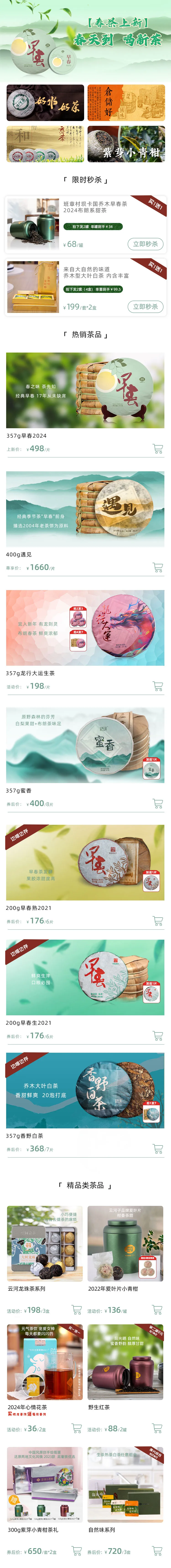
Task: Add 野生红茶 to the cart
Action: point(157,1428)
